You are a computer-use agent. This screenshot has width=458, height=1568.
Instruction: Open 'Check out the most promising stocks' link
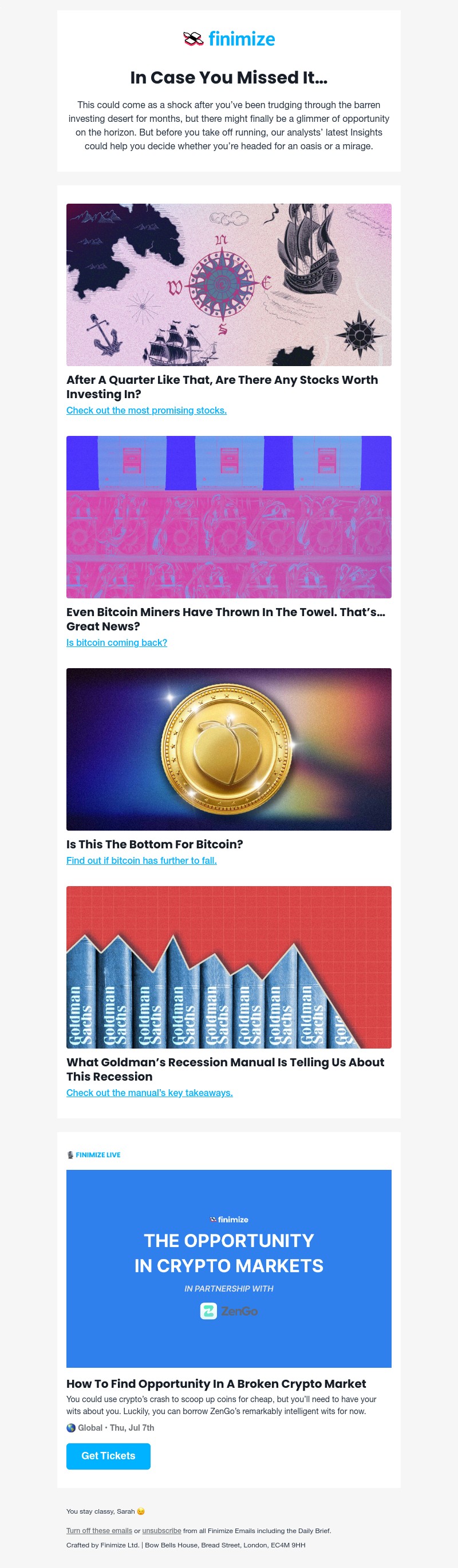pos(146,410)
